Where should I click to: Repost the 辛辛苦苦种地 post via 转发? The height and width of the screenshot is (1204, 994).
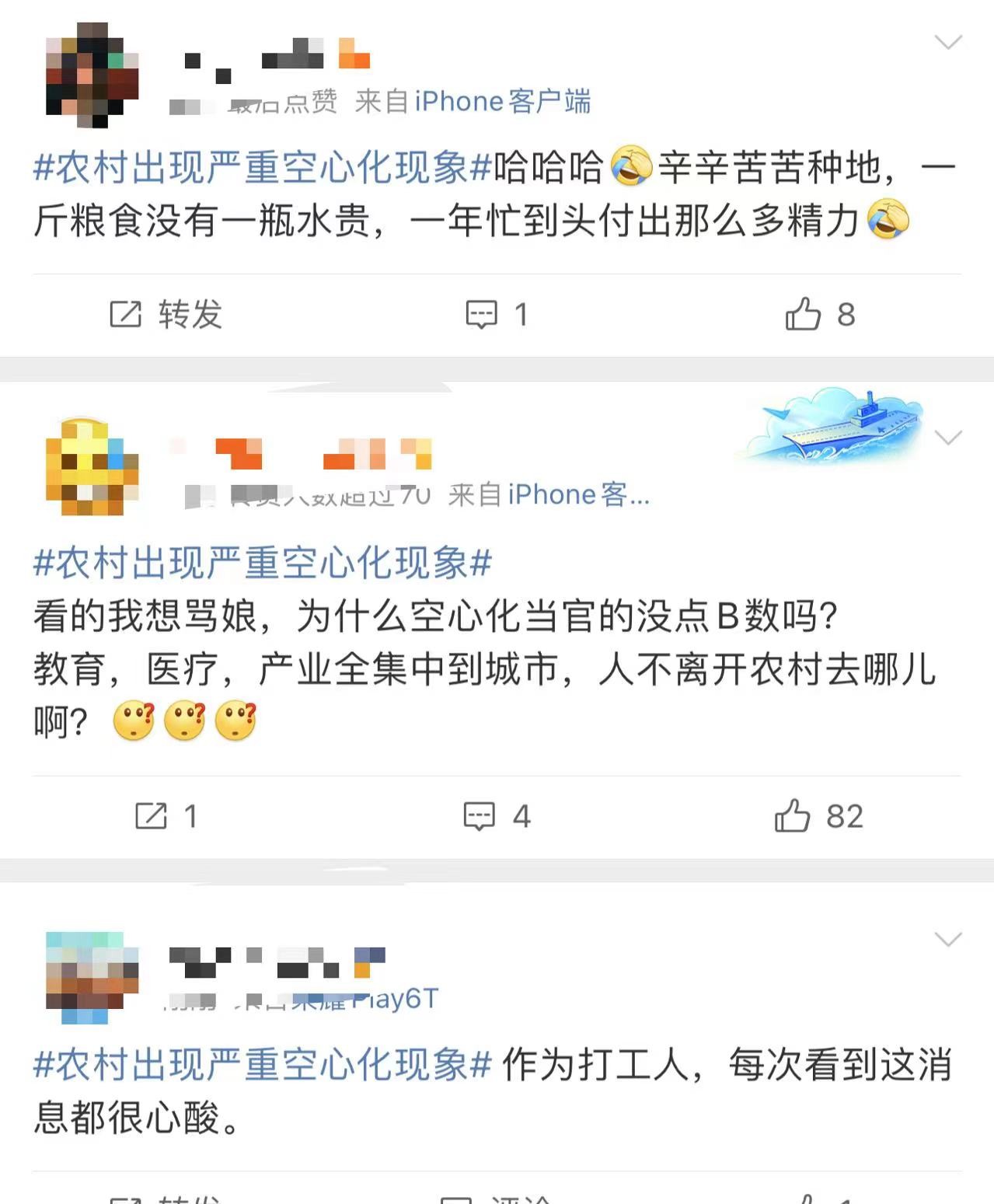(166, 315)
